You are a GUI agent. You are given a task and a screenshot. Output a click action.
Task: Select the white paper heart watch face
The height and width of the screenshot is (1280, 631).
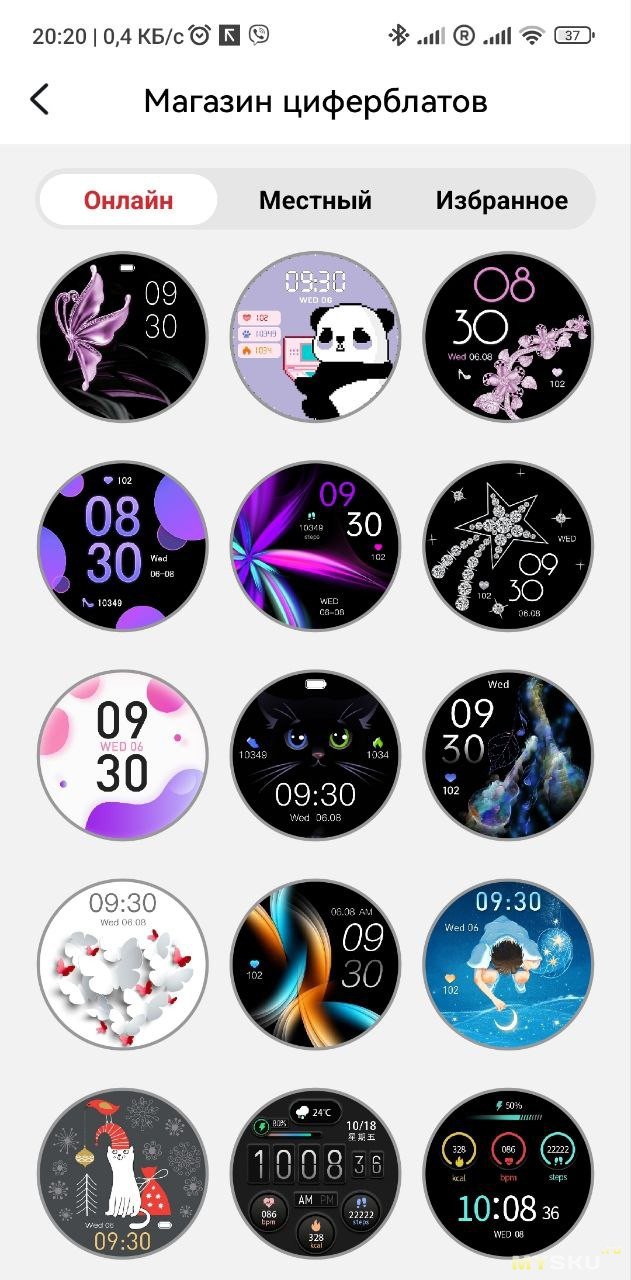[123, 966]
